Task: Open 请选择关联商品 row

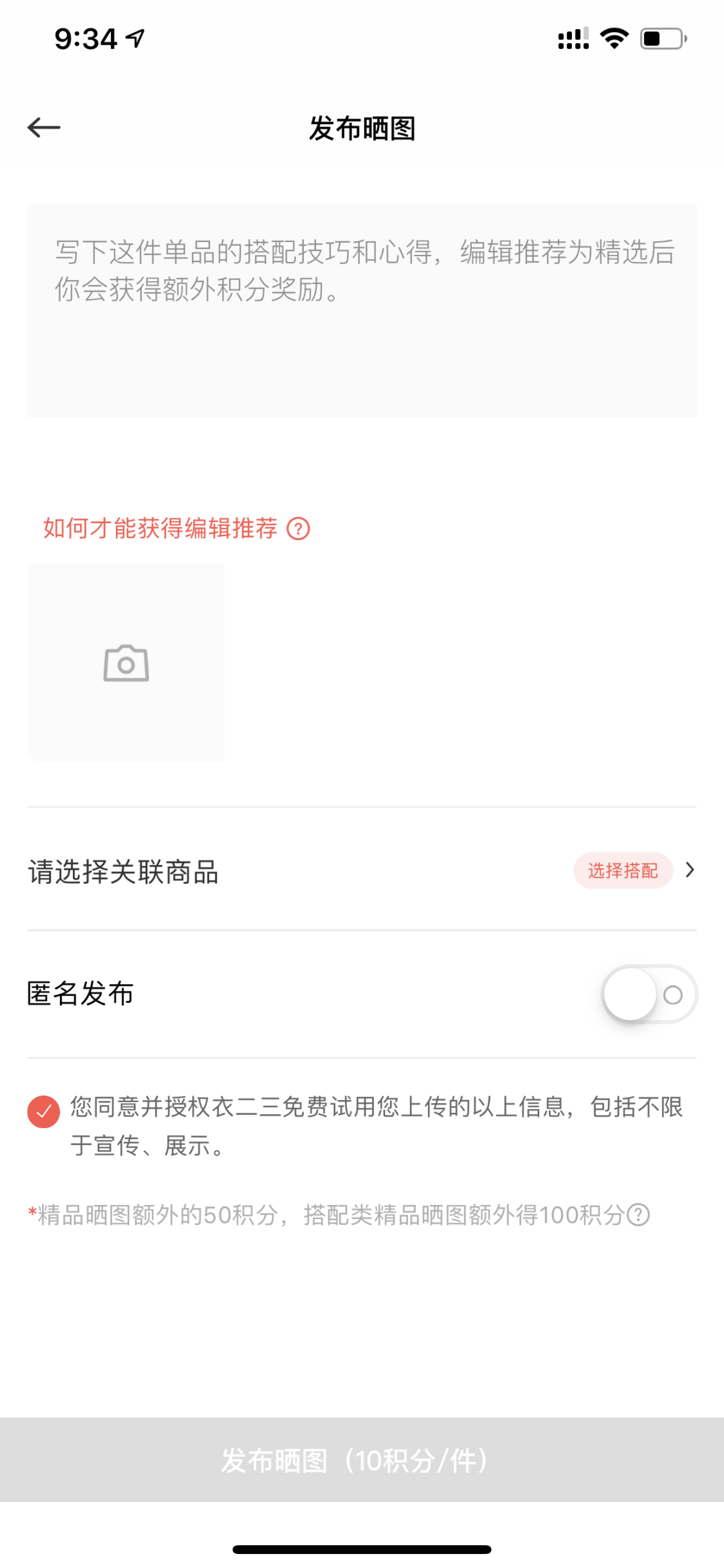Action: coord(362,870)
